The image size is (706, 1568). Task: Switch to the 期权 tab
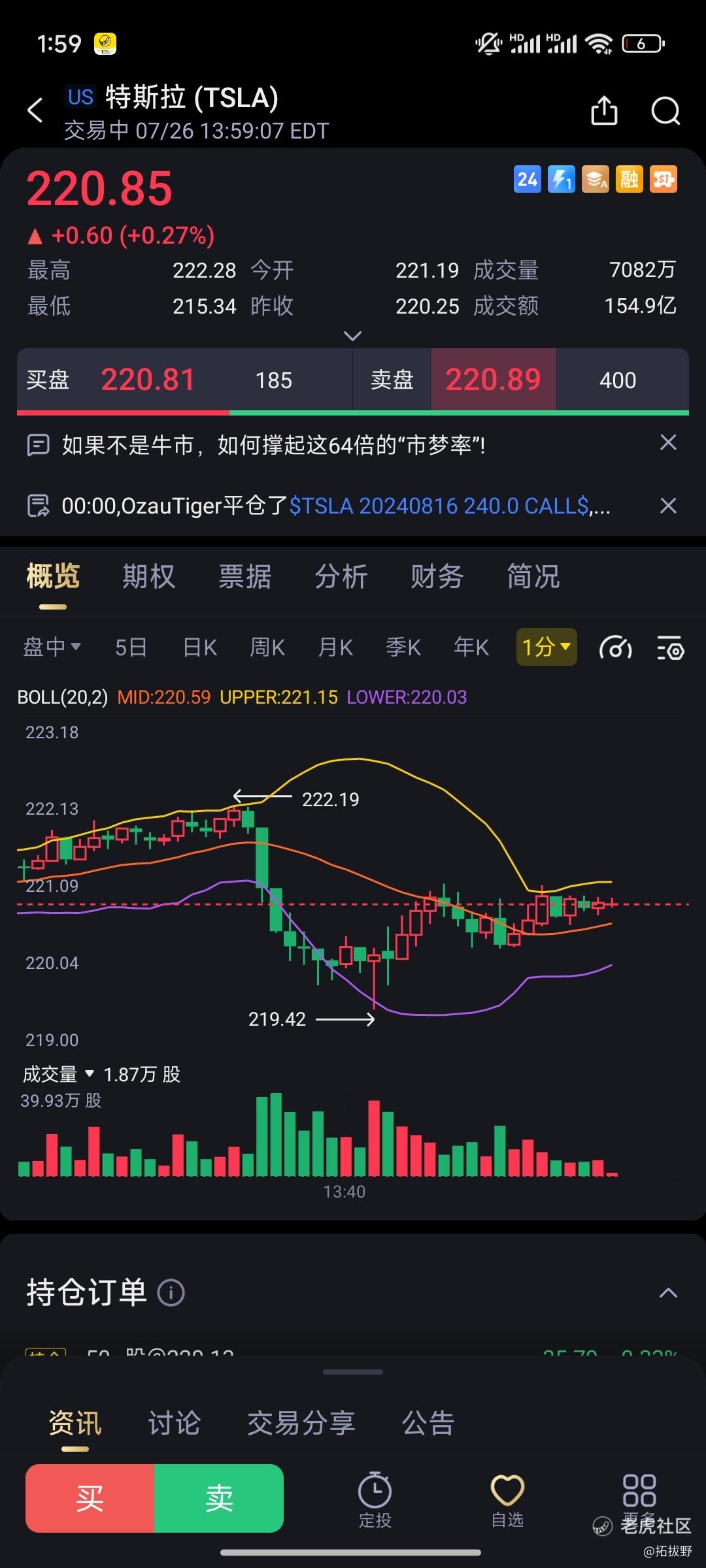(149, 577)
